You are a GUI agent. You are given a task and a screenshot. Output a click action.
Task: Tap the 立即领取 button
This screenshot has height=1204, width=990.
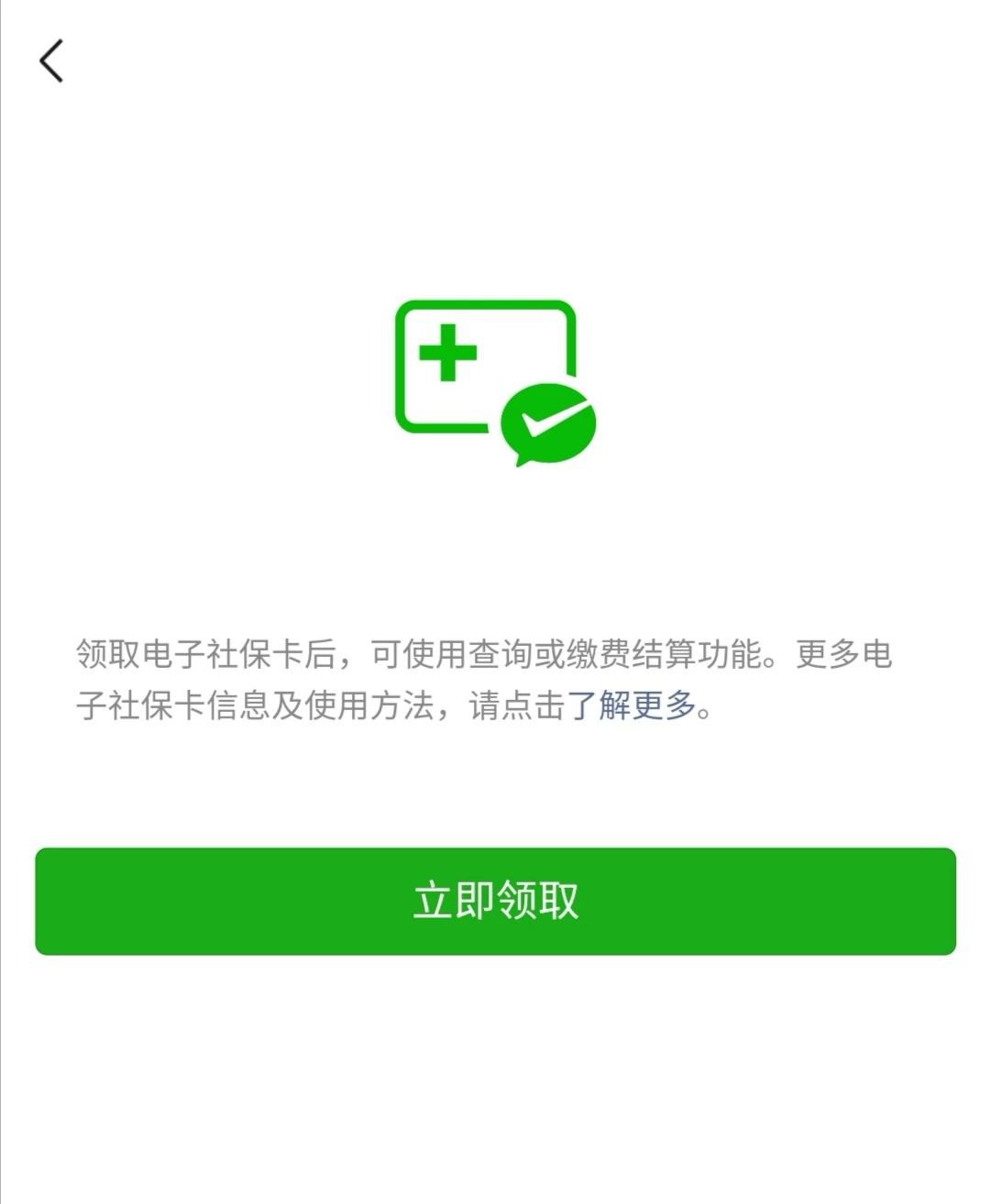(x=495, y=901)
